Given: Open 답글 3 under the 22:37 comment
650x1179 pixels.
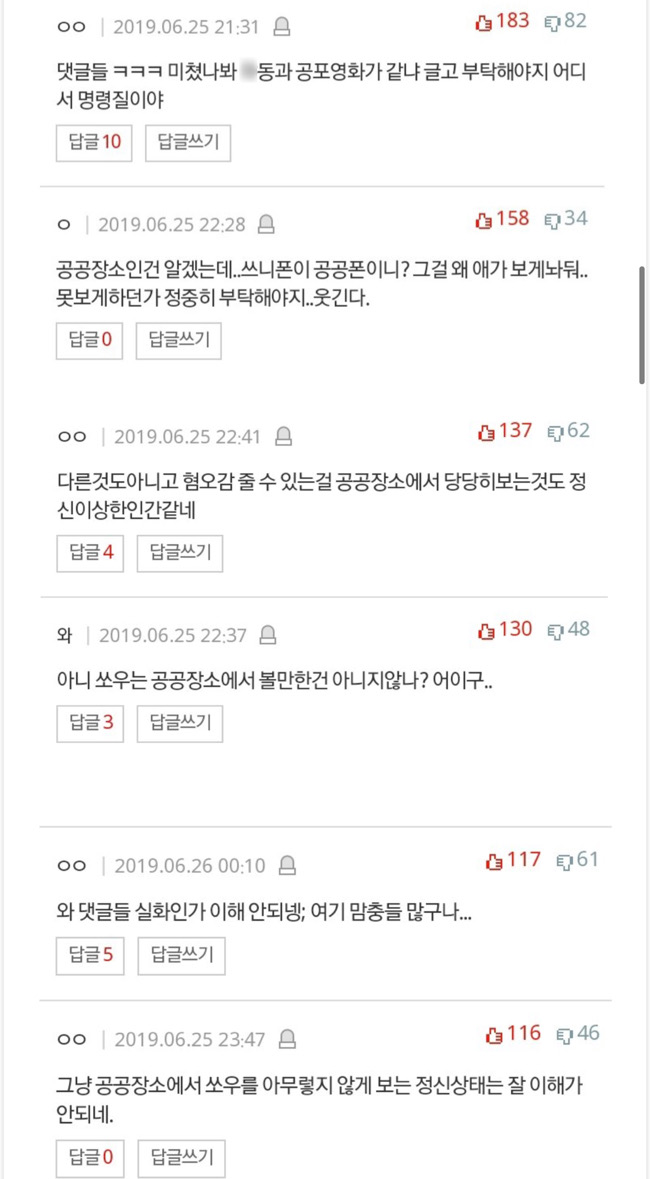Looking at the screenshot, I should point(90,722).
